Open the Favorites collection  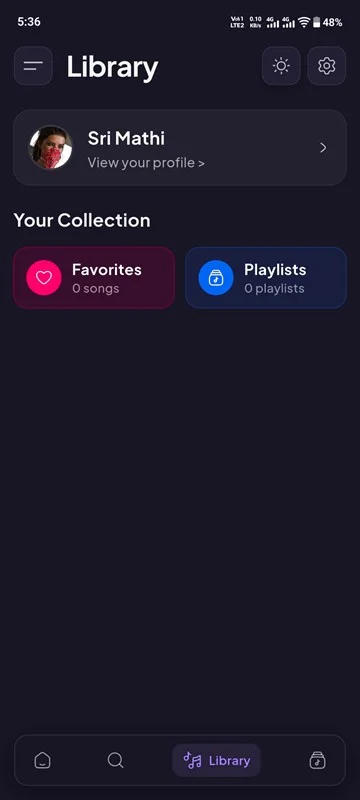coord(94,278)
